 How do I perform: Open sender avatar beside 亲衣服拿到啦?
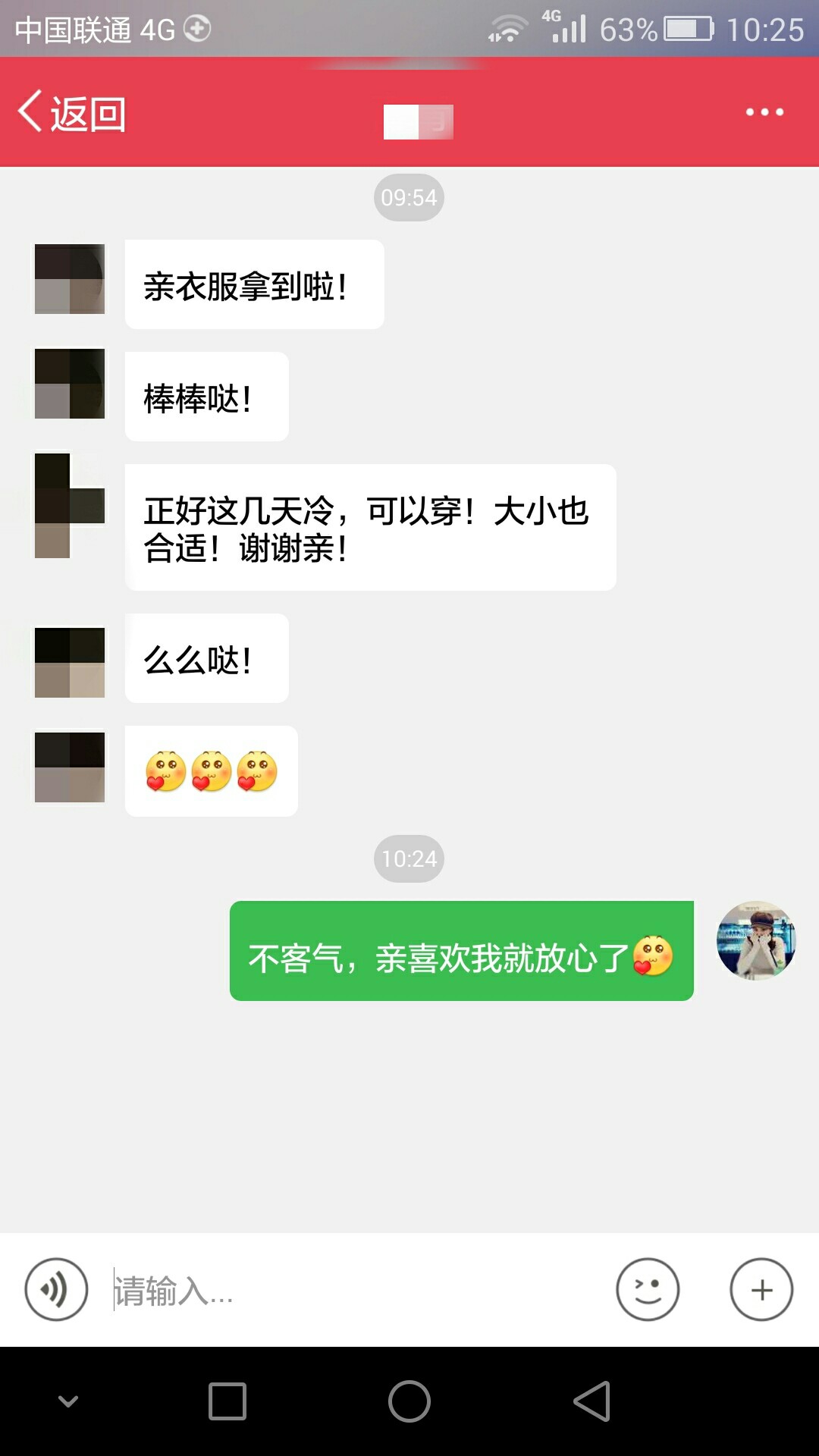70,279
